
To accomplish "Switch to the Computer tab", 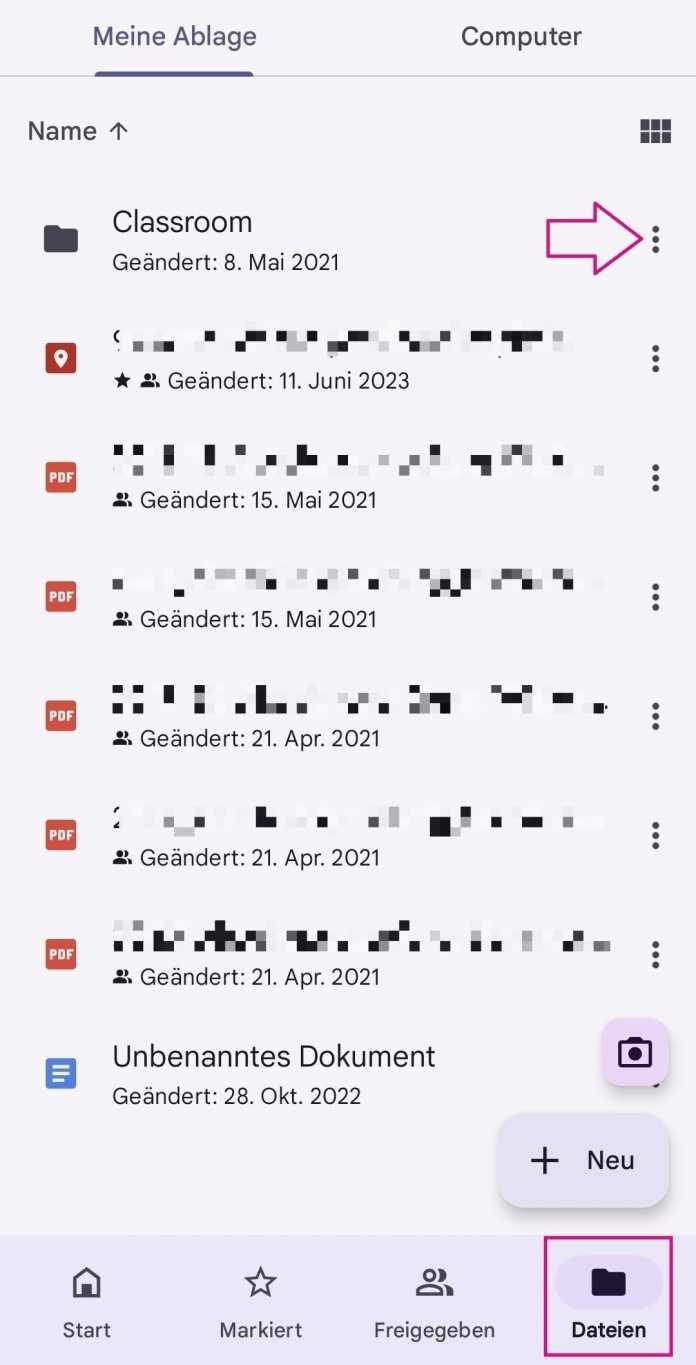I will (521, 37).
